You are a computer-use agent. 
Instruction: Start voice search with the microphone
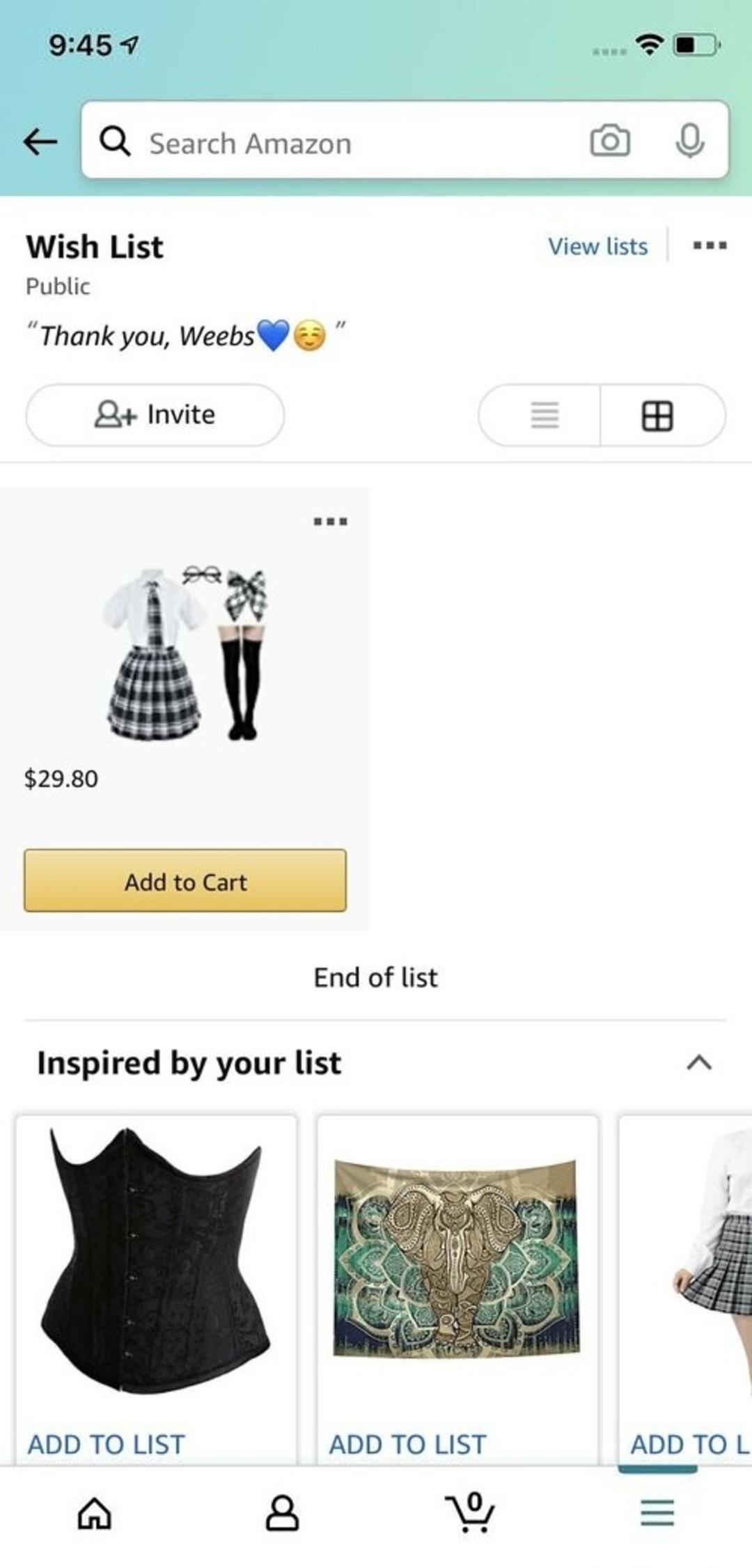click(689, 141)
